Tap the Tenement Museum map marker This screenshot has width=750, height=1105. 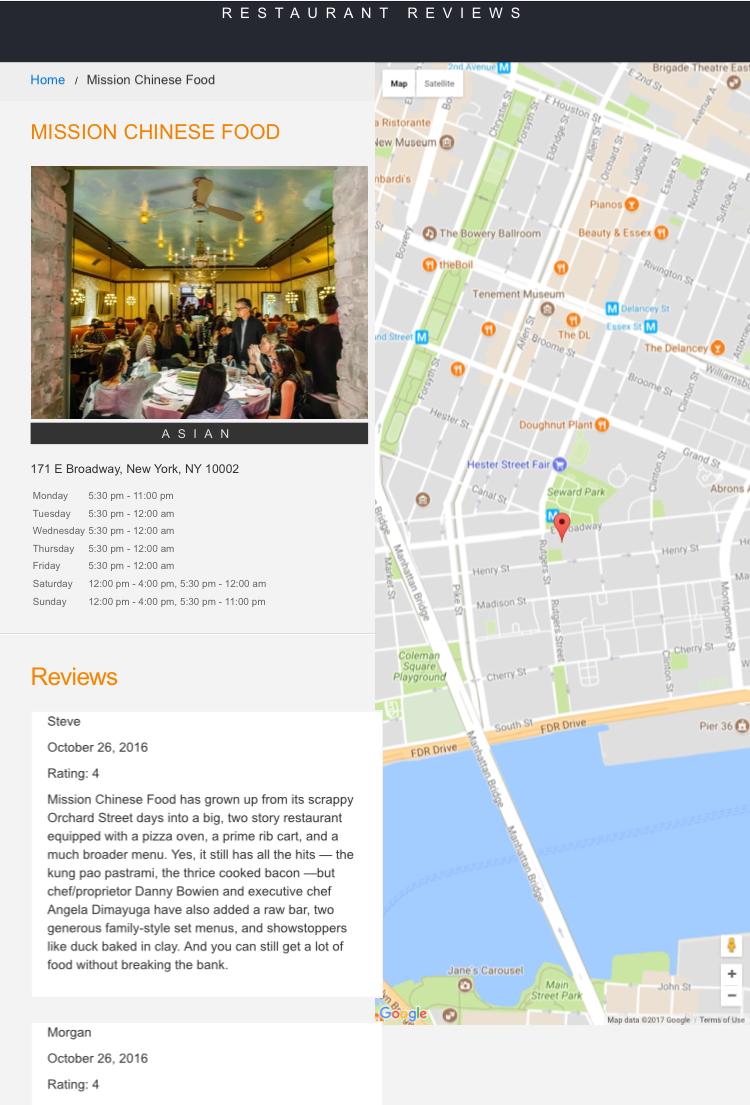pos(547,309)
